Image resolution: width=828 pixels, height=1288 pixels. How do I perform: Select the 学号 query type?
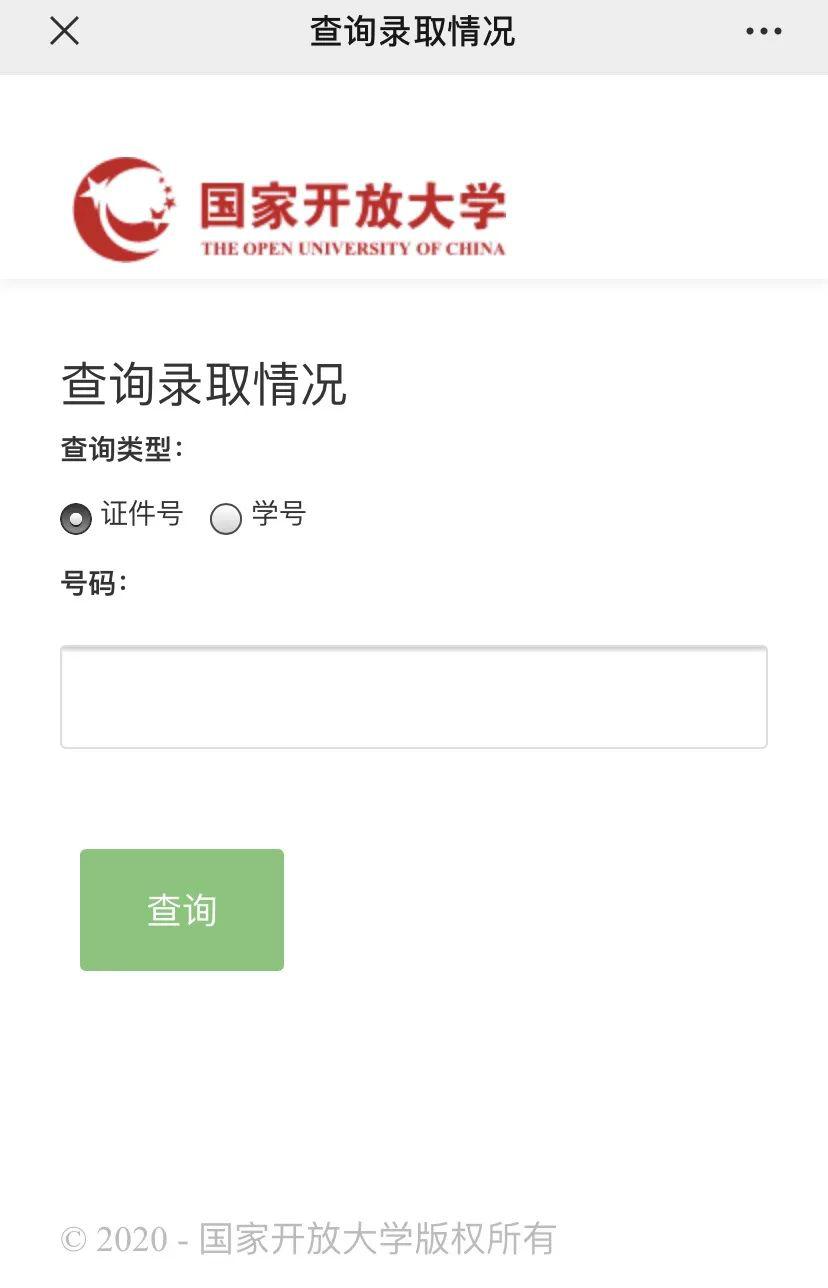tap(226, 519)
